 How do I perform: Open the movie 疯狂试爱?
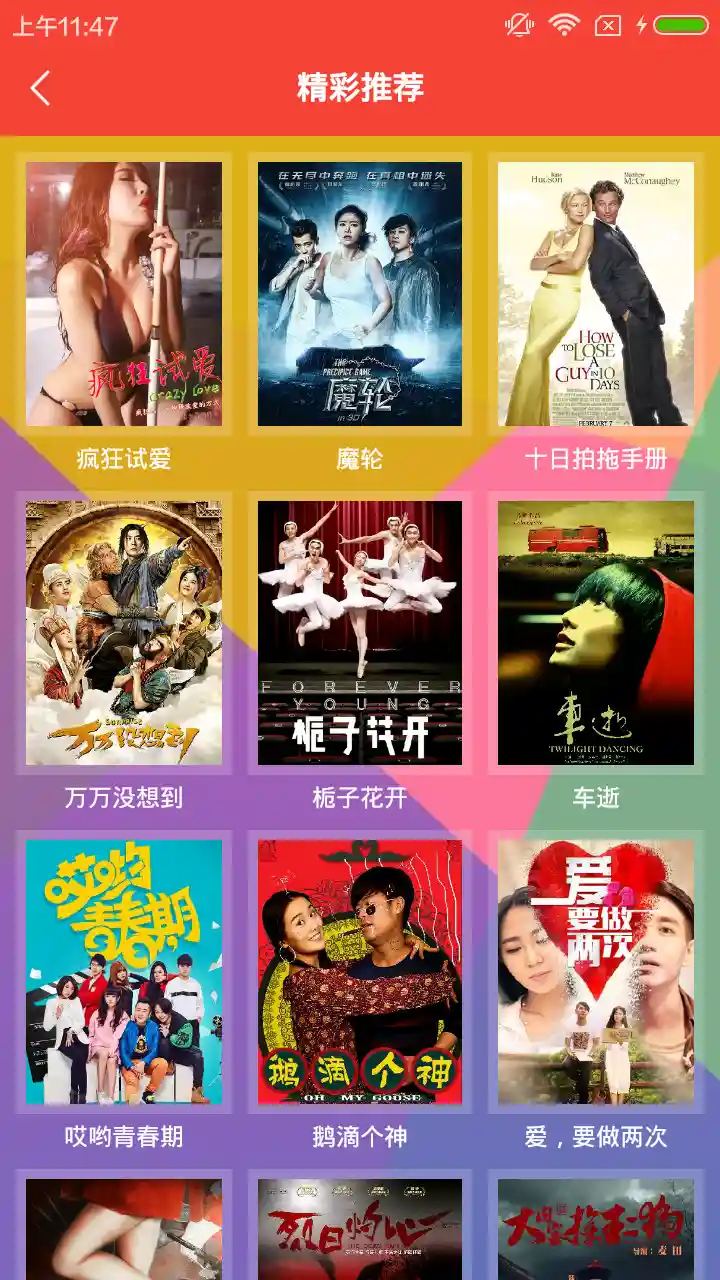[124, 294]
